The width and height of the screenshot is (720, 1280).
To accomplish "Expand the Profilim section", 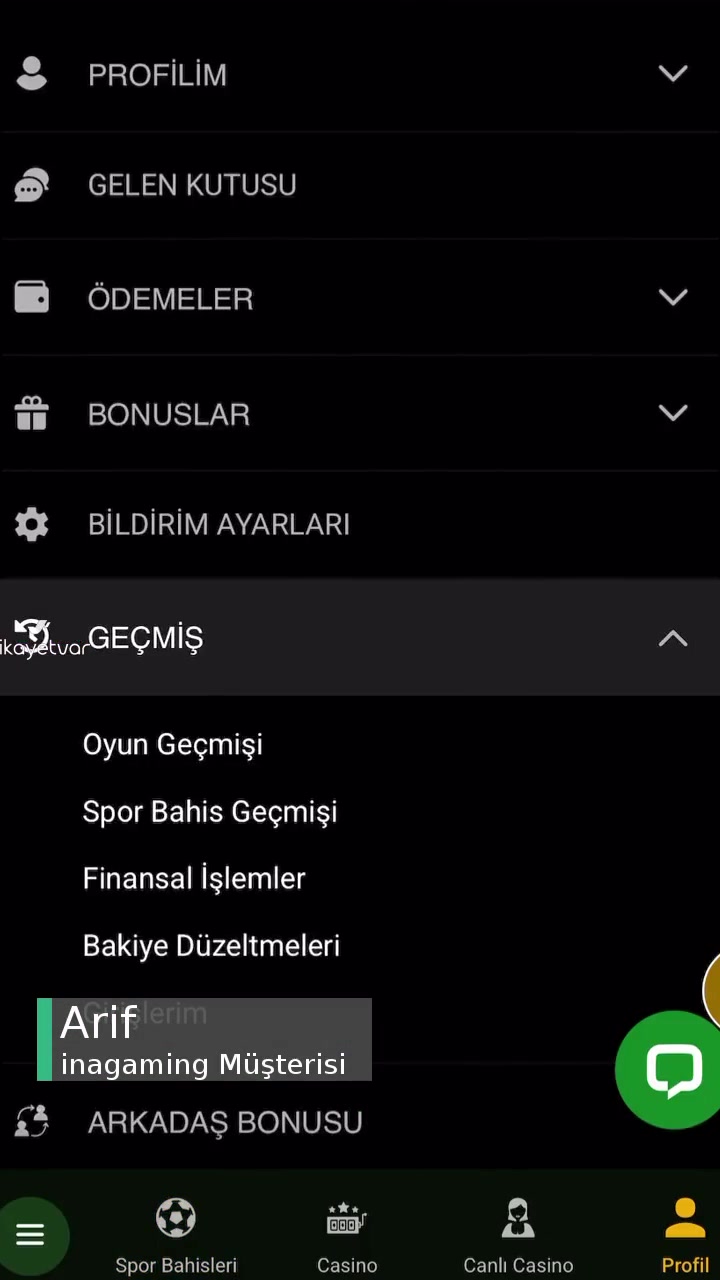I will (672, 74).
